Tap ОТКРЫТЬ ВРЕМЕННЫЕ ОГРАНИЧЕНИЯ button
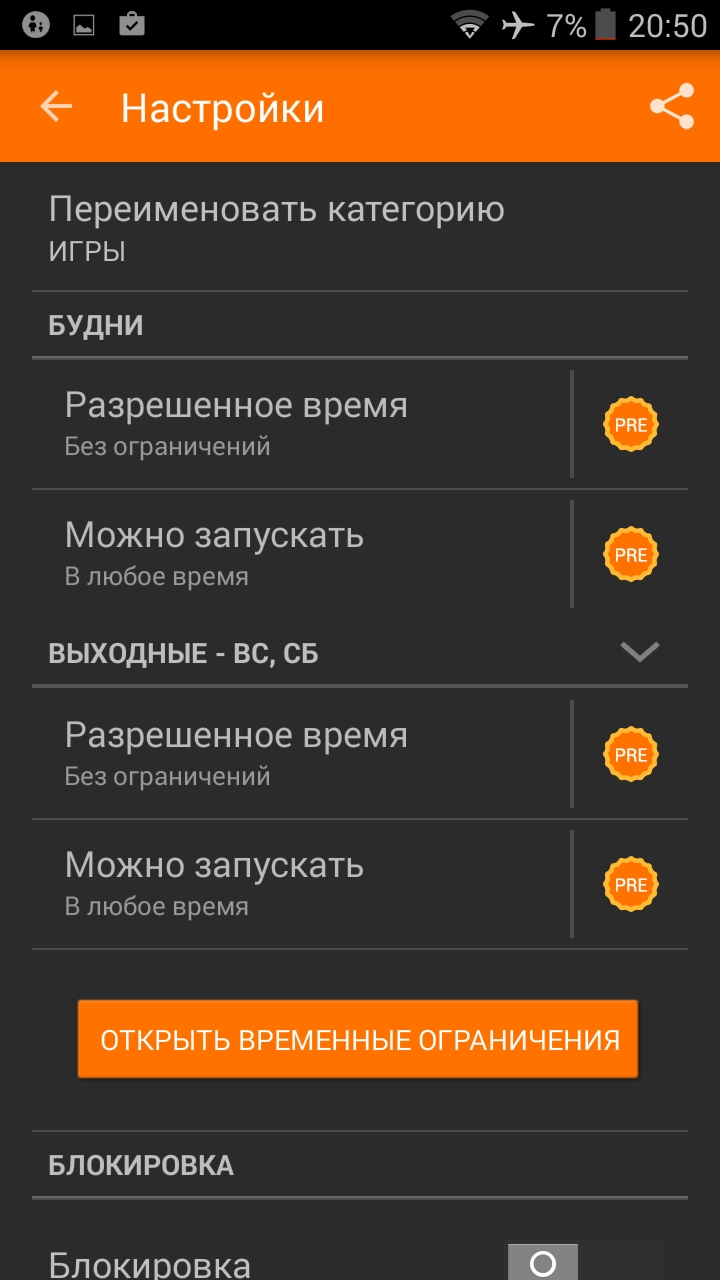The image size is (720, 1280). (x=358, y=1039)
